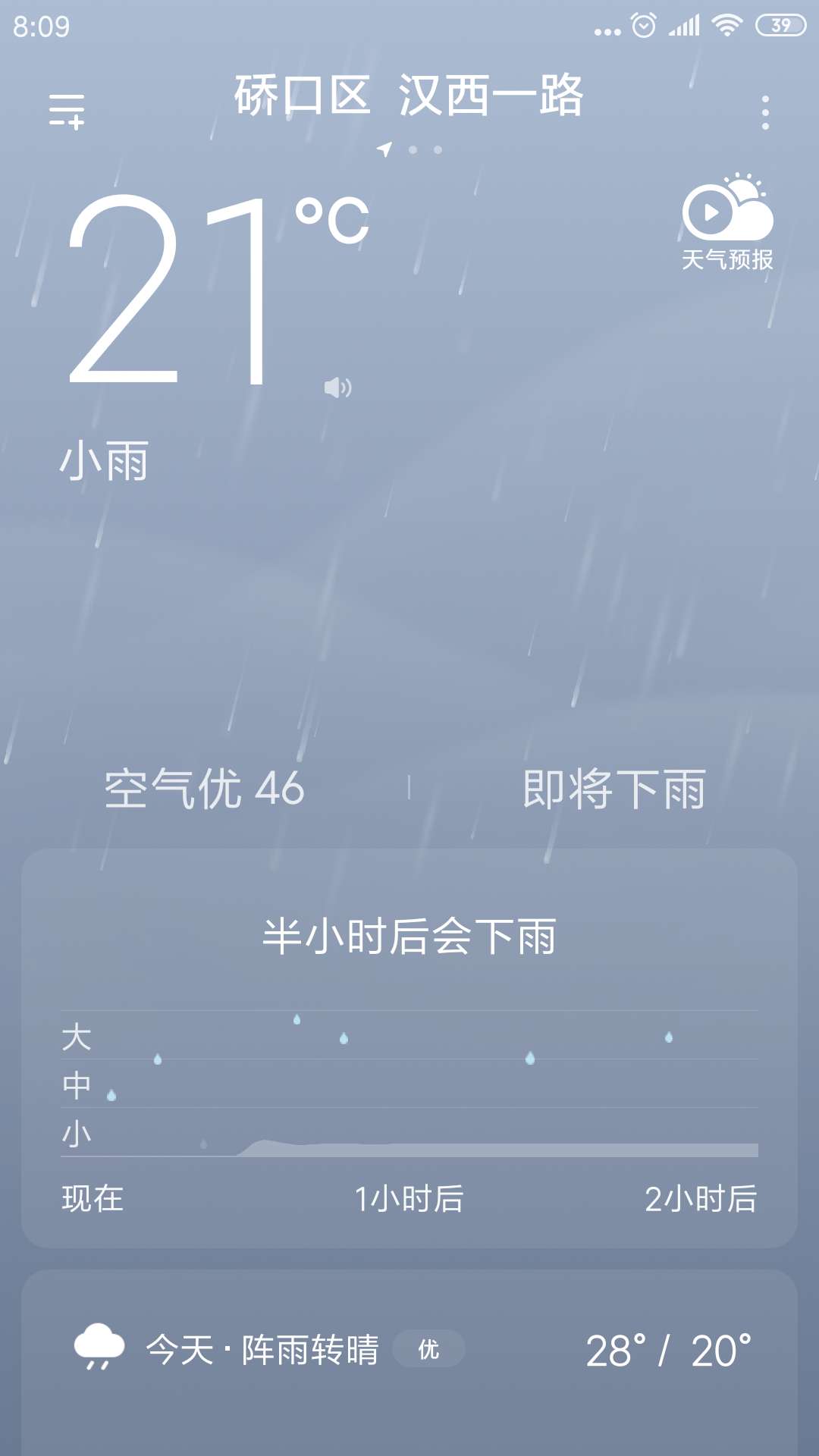Tap the location arrow indicator icon
This screenshot has width=819, height=1456.
coord(385,149)
